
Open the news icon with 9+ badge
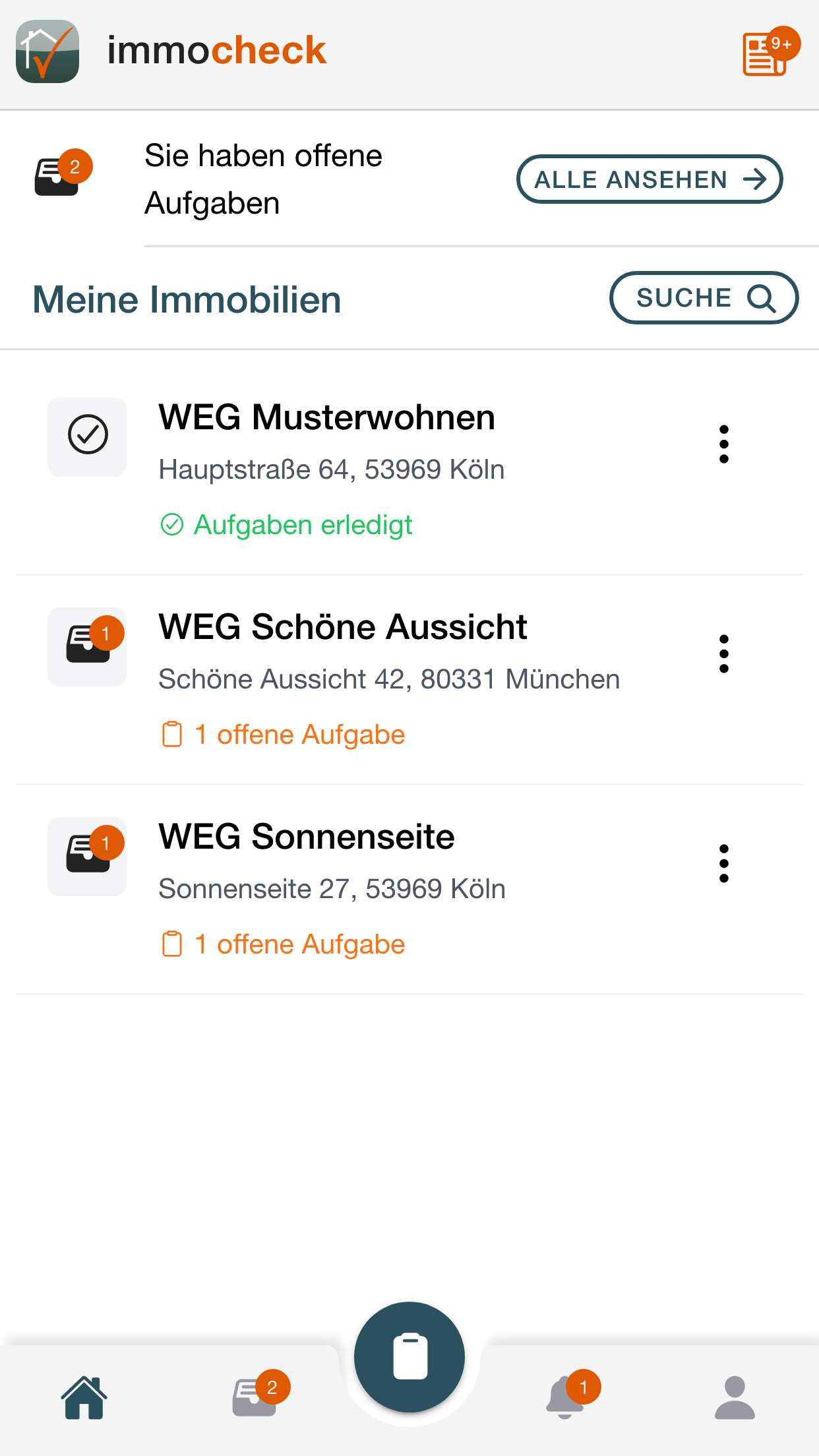coord(769,52)
